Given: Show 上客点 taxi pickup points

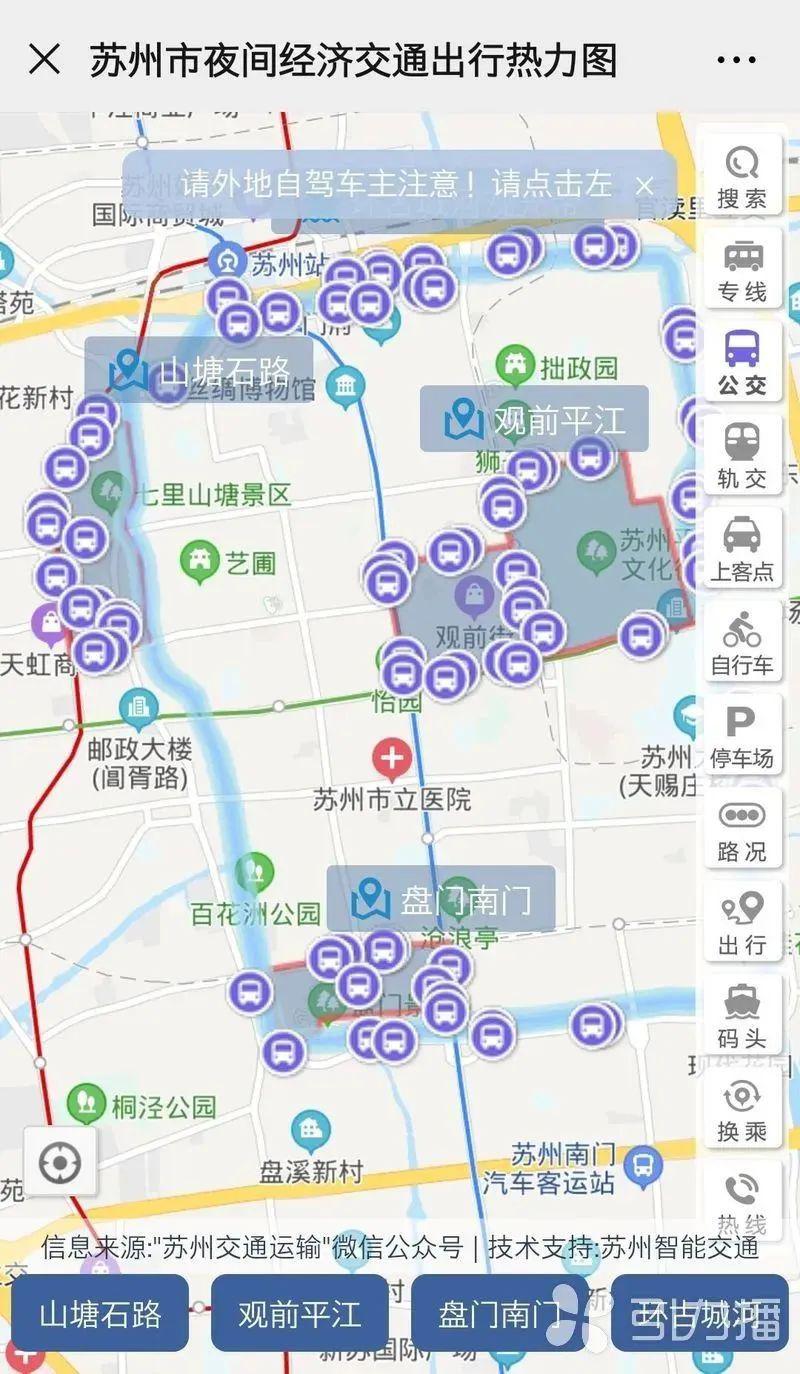Looking at the screenshot, I should [742, 548].
